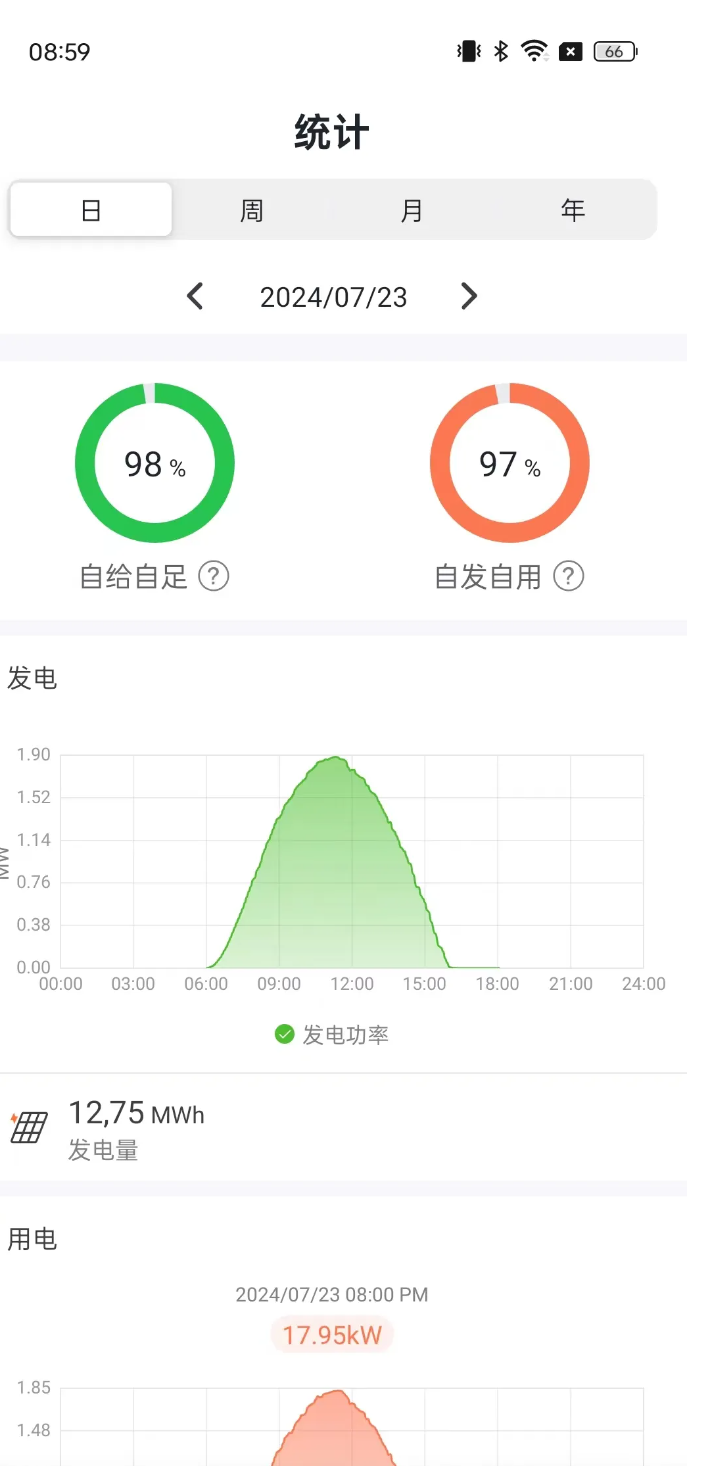
Task: Switch to the 周 (week) tab
Action: tap(252, 210)
